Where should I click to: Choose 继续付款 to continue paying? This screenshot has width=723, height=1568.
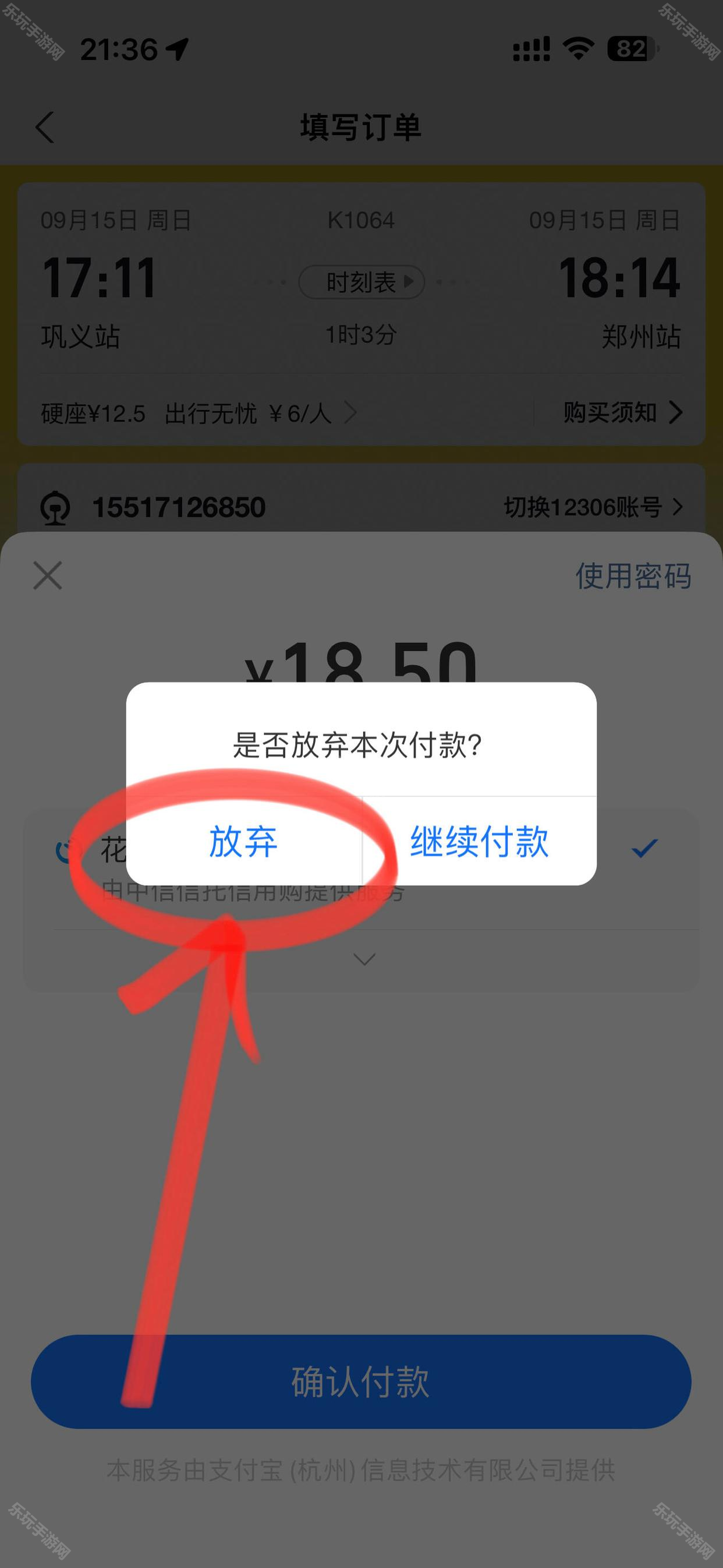pos(479,842)
